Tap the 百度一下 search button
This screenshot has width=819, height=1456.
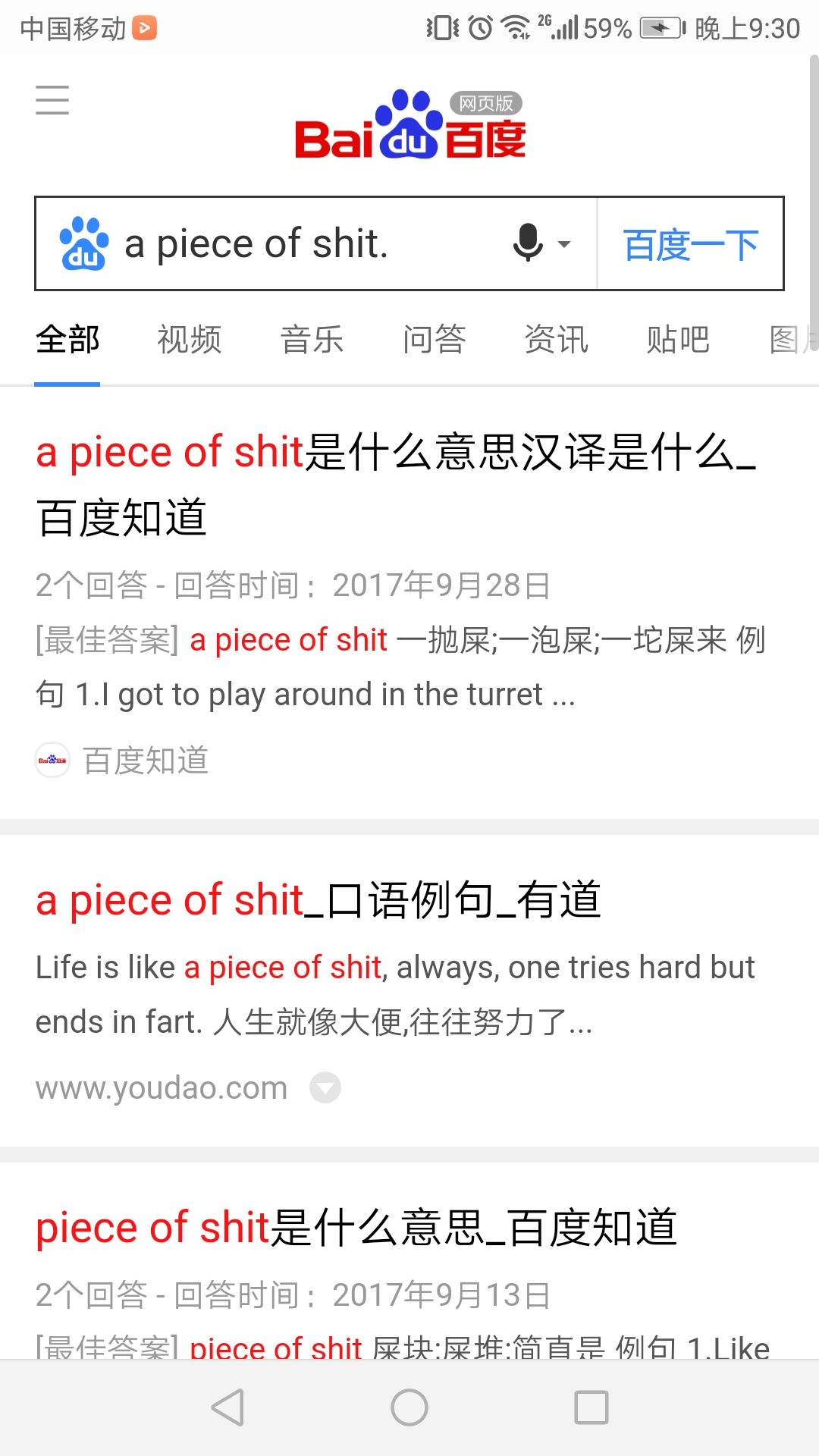[x=690, y=243]
